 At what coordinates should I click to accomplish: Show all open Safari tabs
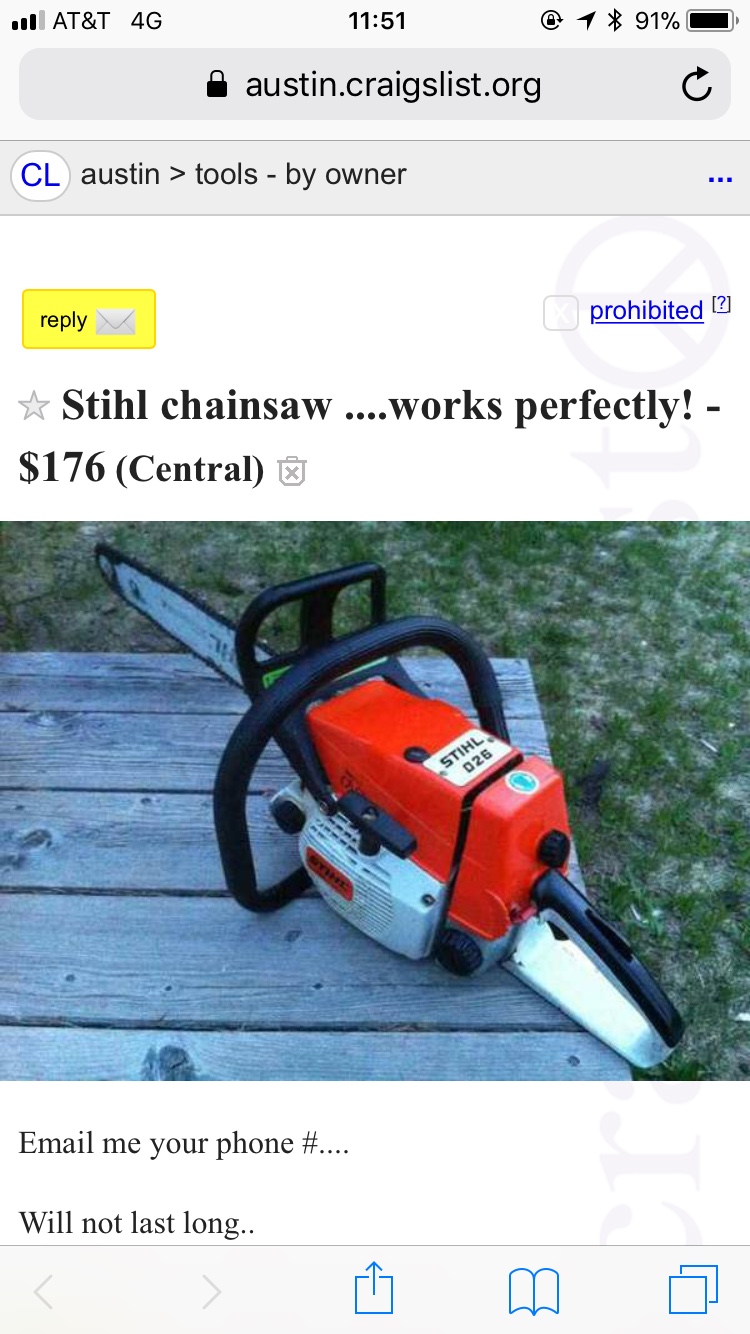[692, 1290]
